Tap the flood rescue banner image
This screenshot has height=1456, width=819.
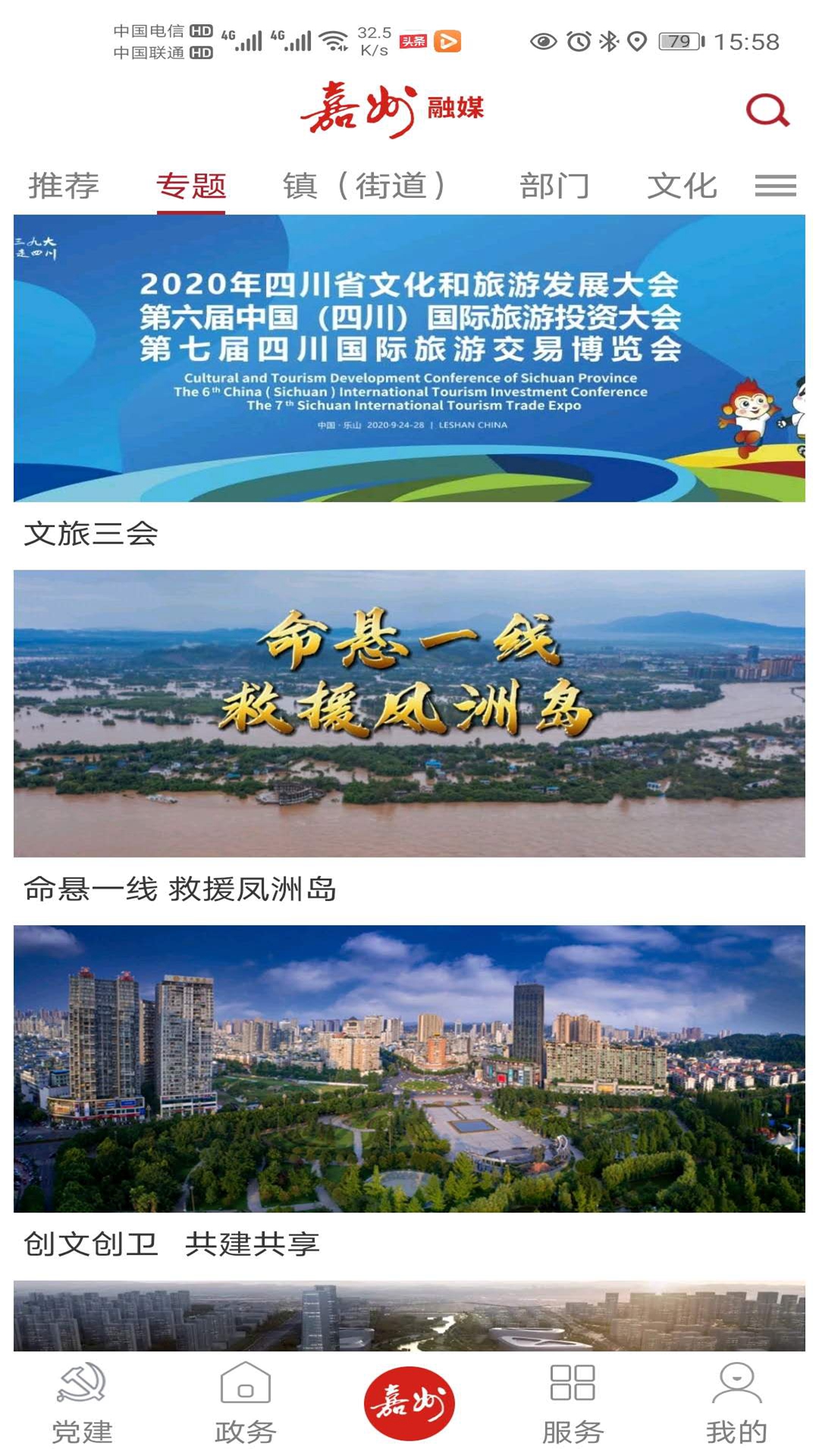tap(409, 711)
